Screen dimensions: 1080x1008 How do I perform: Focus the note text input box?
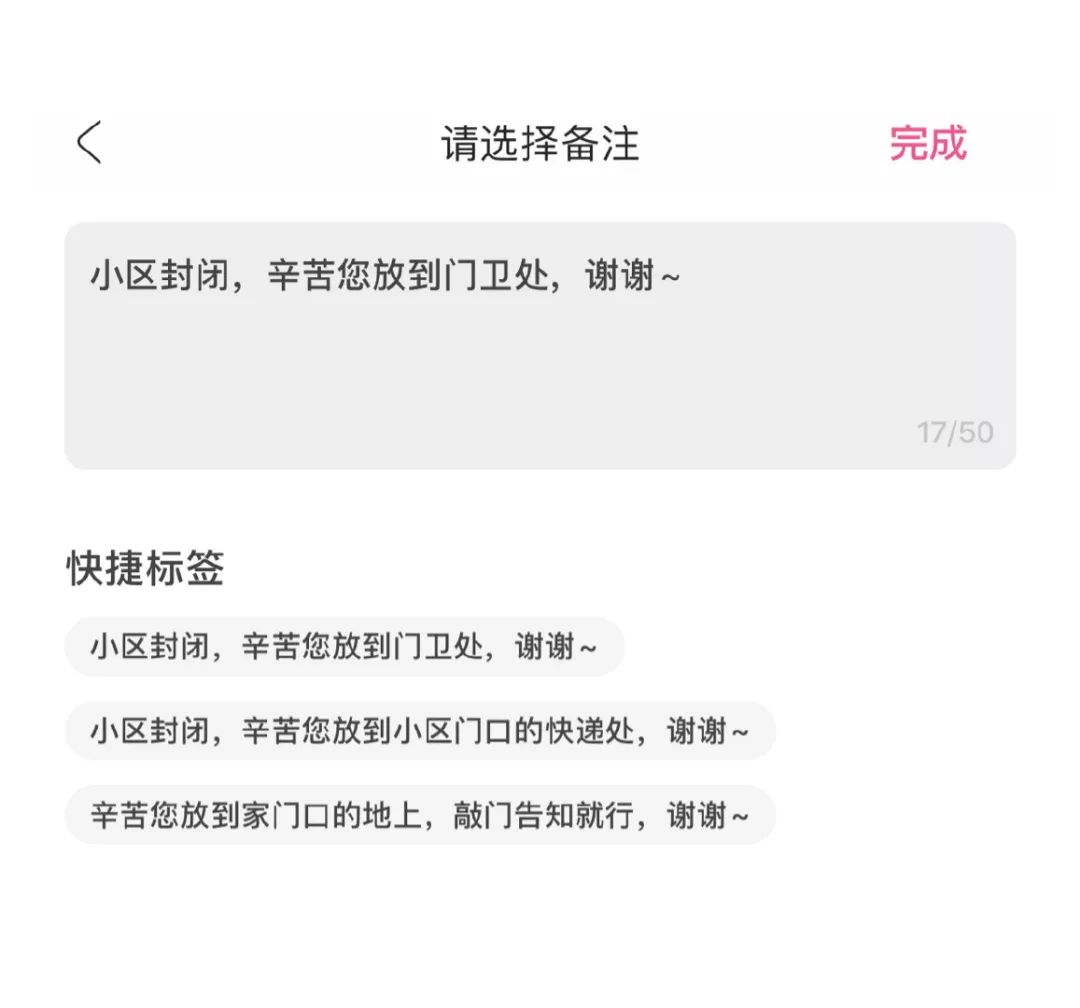[x=540, y=345]
